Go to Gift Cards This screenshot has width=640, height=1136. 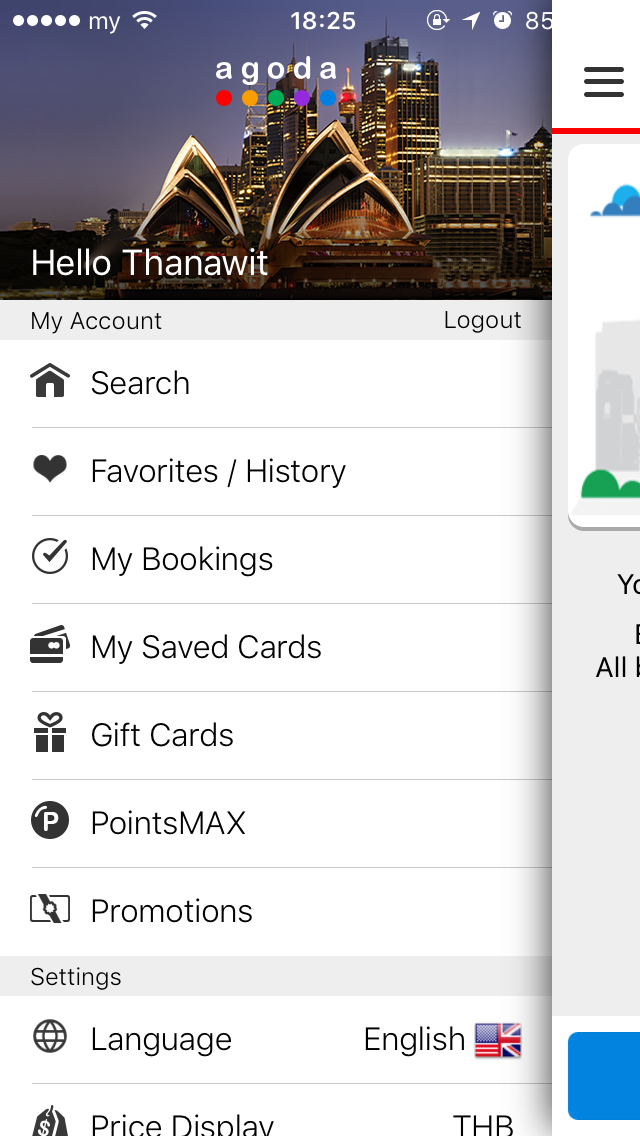(275, 735)
